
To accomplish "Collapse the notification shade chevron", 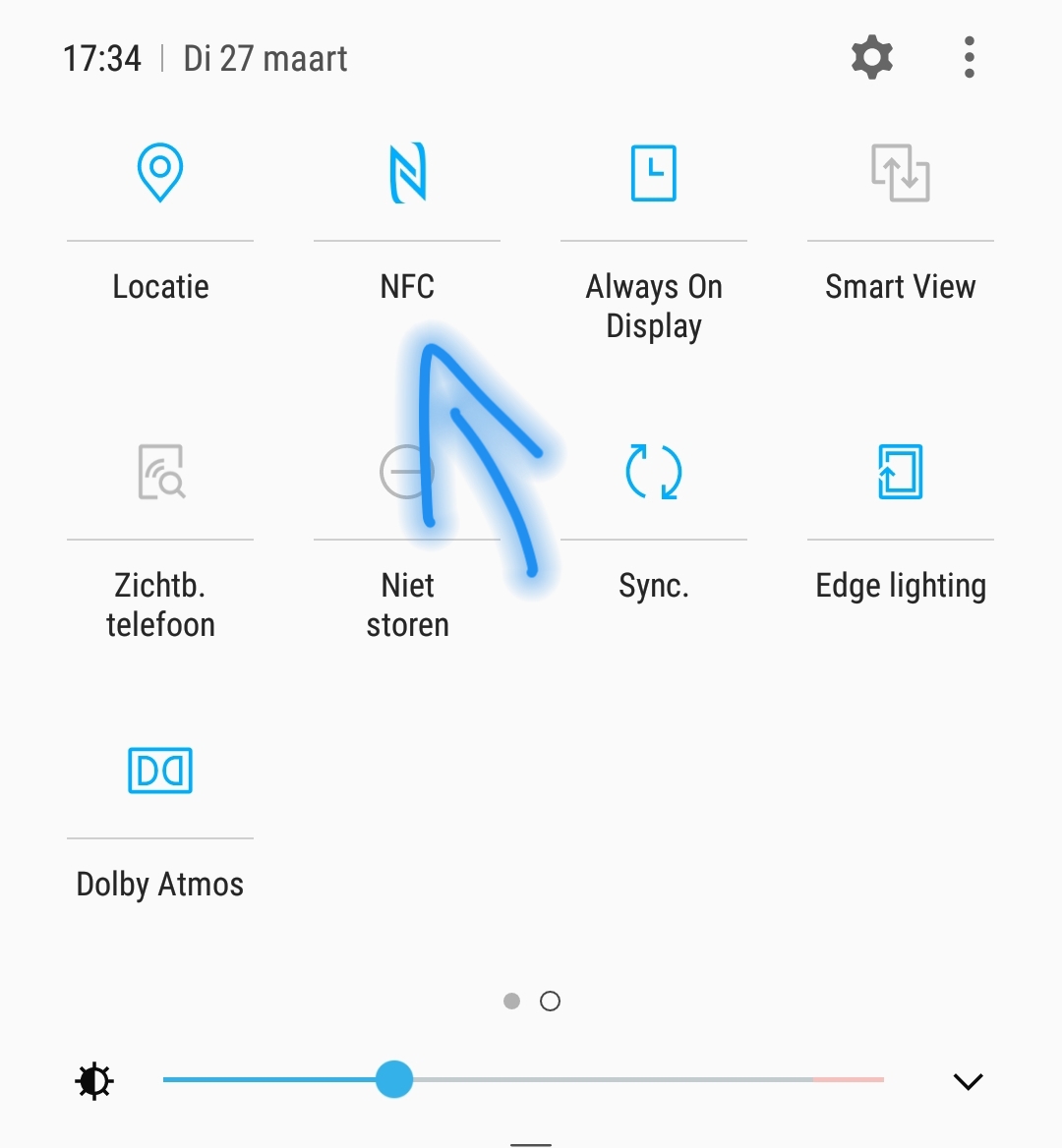I will (968, 1080).
